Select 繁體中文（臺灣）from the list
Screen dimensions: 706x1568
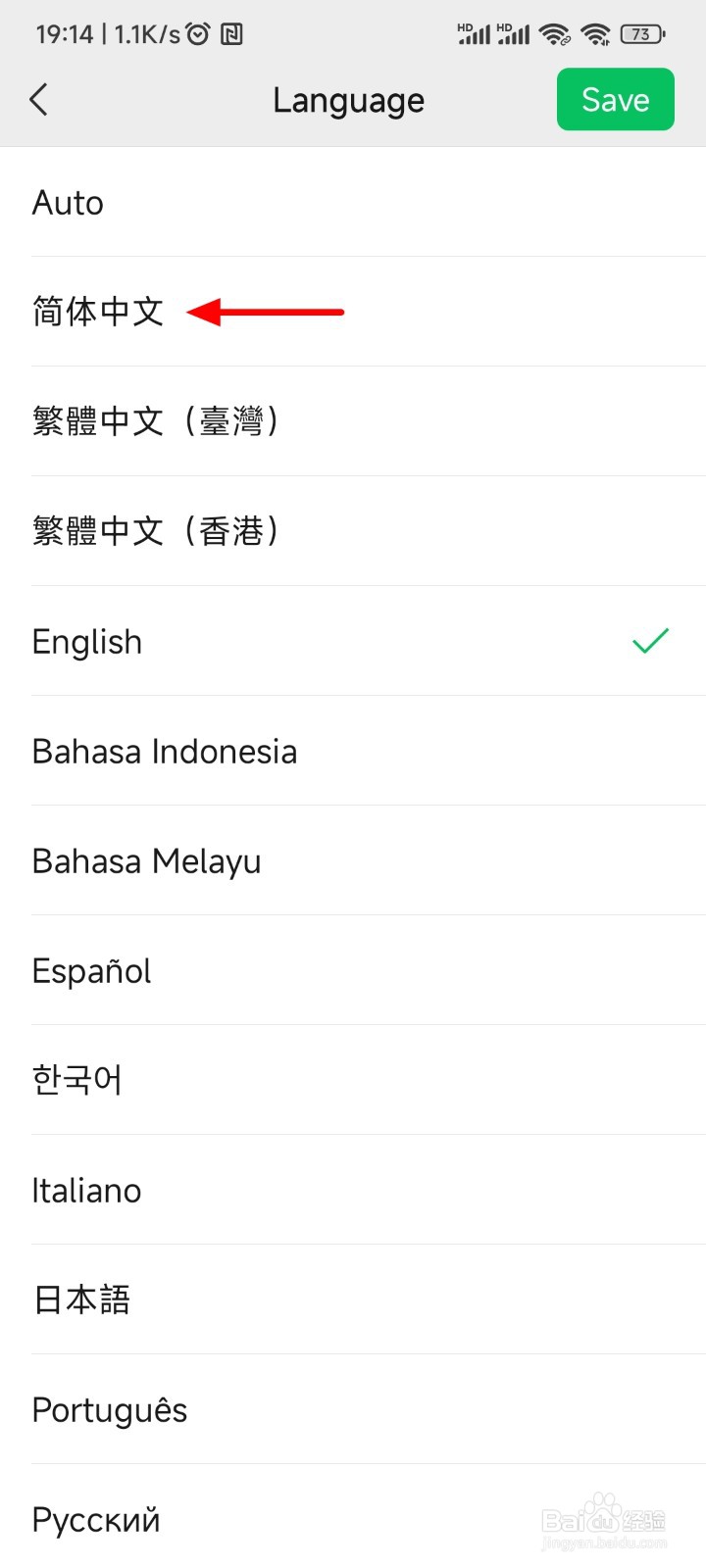(155, 421)
